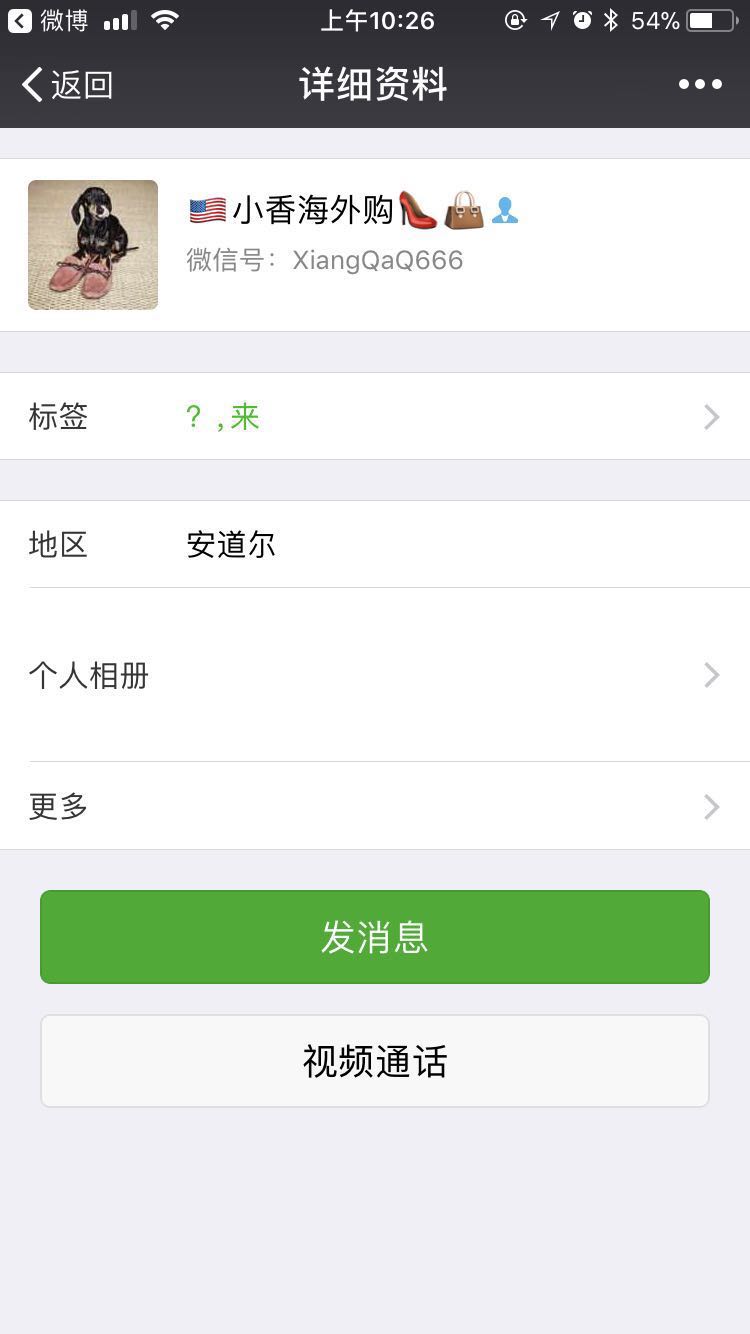Expand the 标签 tags row

[x=375, y=416]
